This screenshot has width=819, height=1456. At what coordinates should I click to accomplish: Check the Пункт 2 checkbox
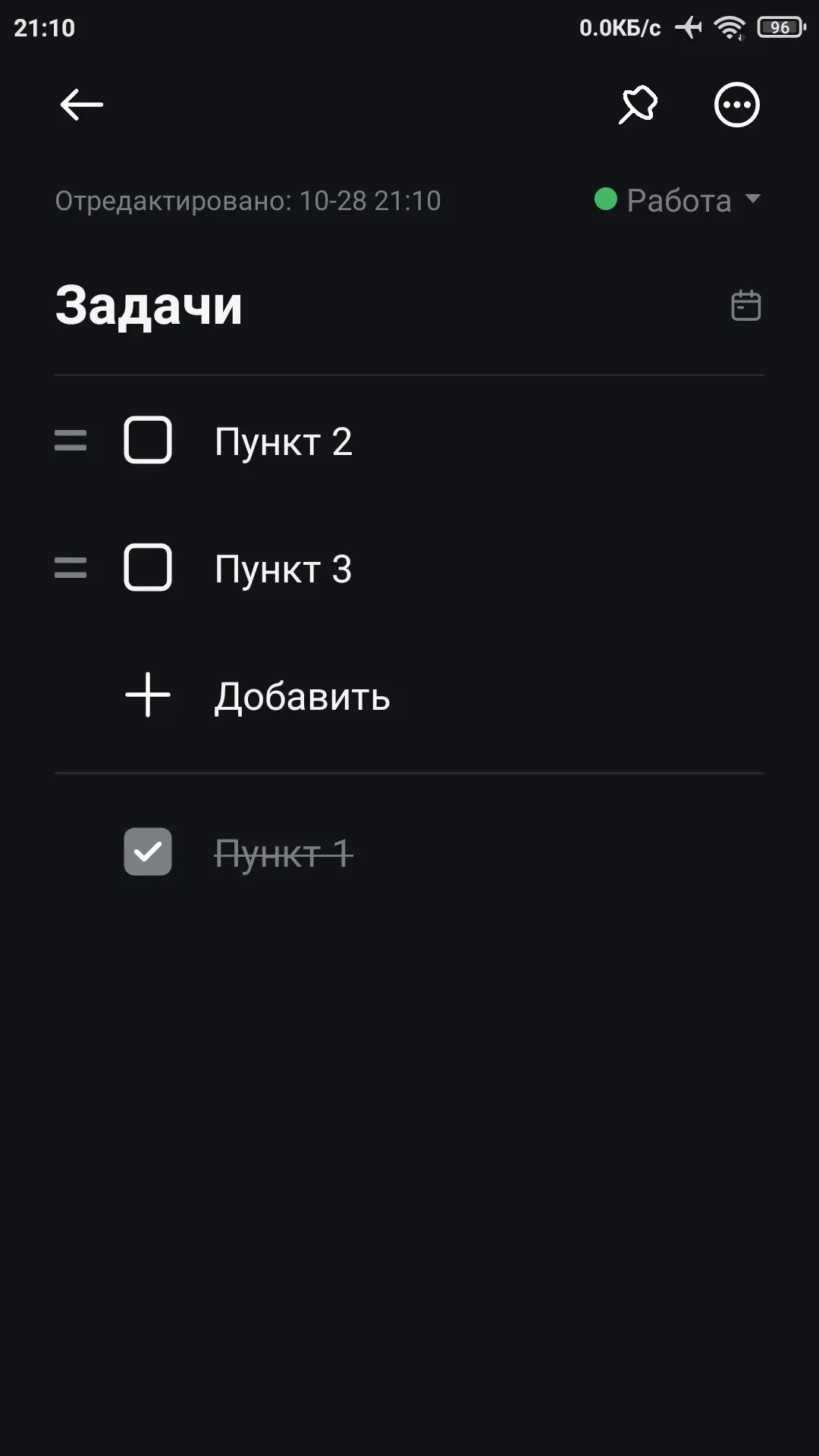(148, 440)
